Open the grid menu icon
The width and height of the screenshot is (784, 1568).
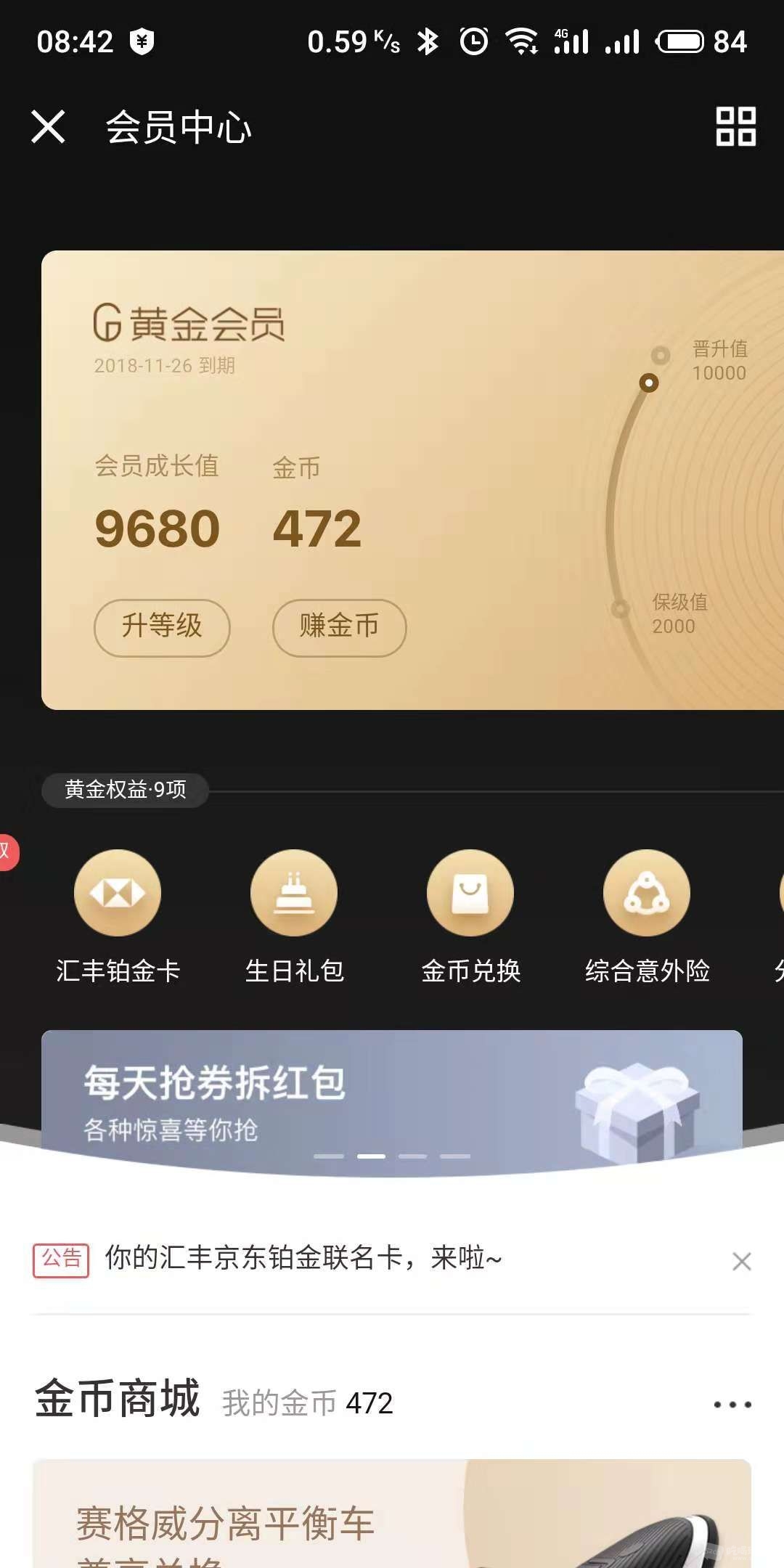[735, 127]
